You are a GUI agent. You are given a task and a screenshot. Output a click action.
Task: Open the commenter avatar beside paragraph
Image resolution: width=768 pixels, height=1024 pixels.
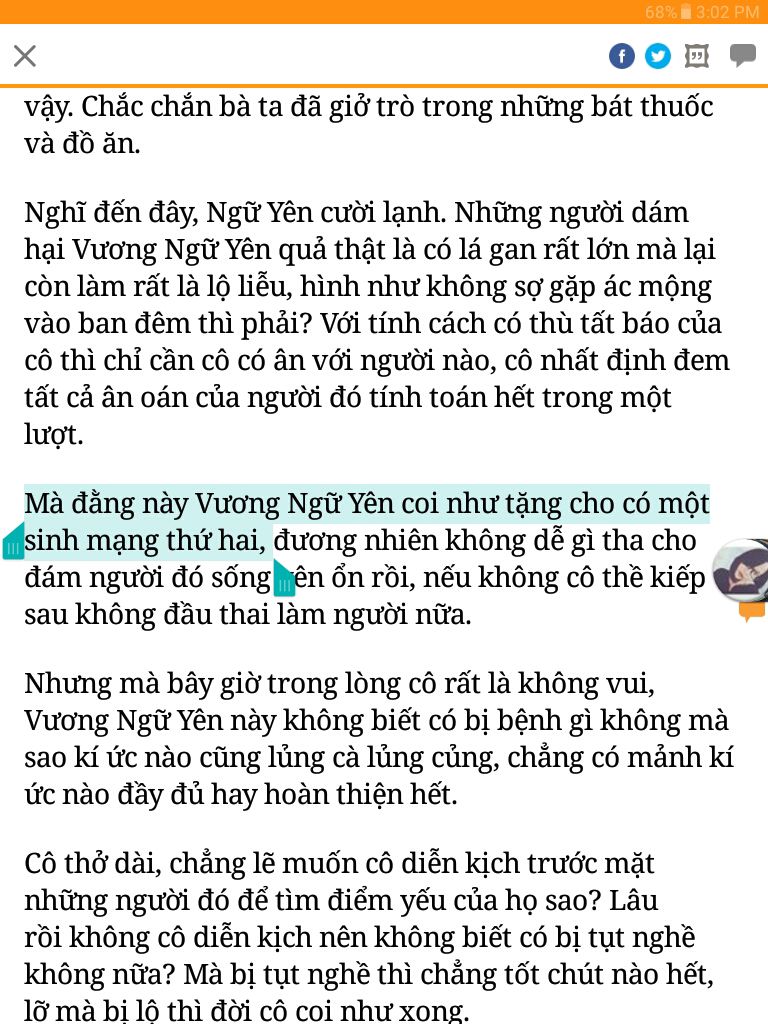coord(742,570)
